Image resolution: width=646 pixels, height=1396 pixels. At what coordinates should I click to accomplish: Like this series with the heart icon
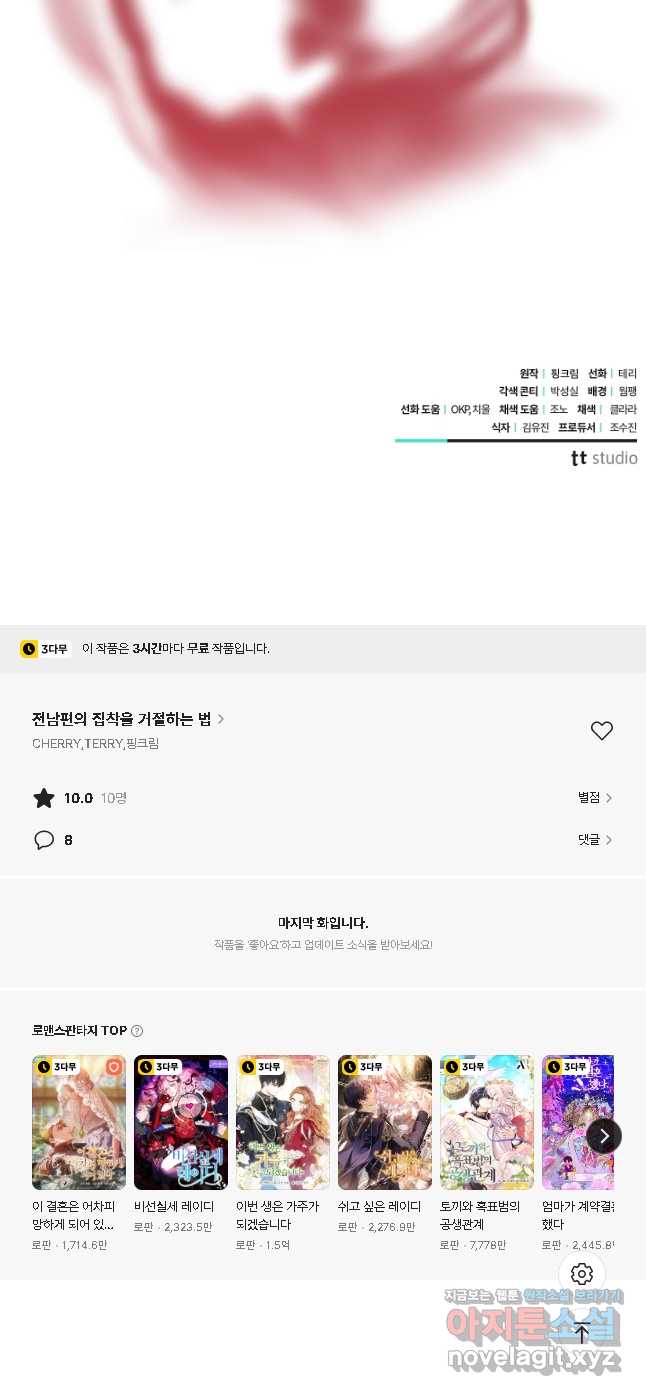[601, 731]
